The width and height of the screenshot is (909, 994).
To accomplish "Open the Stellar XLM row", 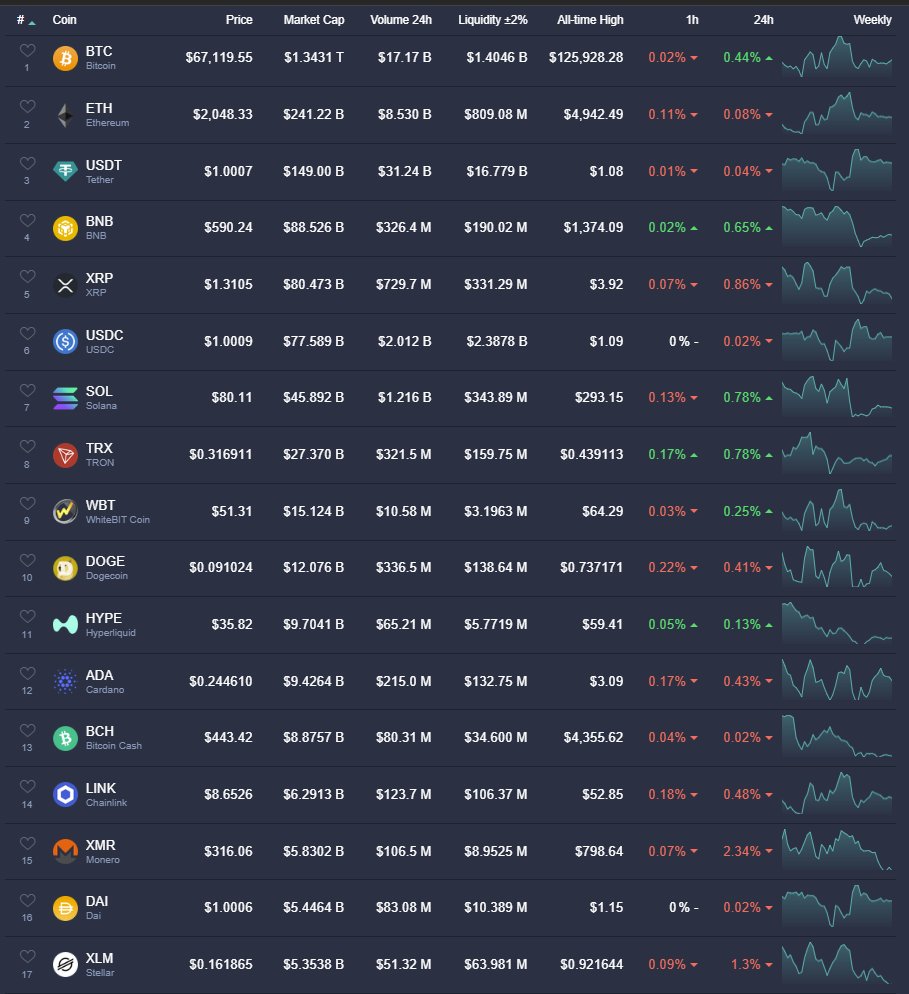I will [99, 964].
